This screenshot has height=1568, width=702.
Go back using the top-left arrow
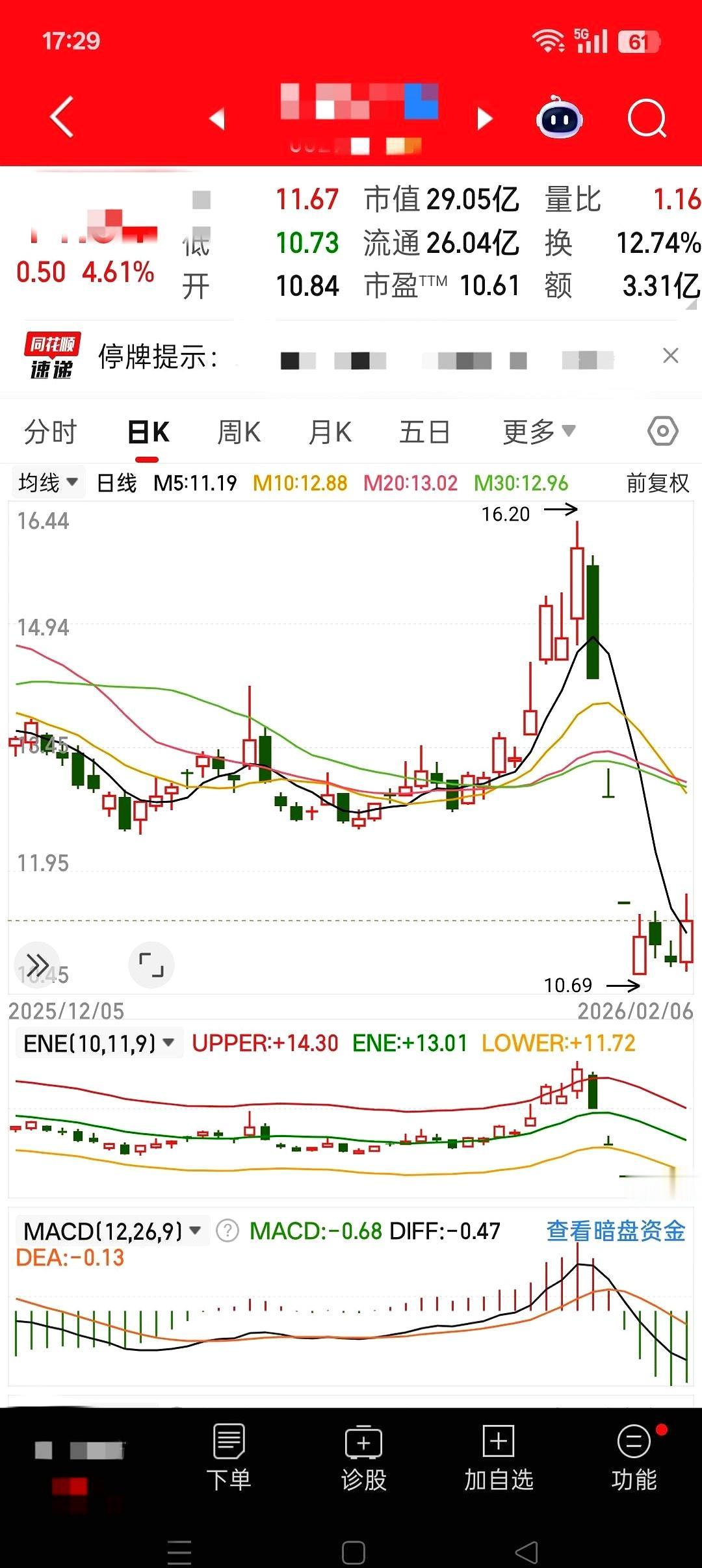click(x=62, y=118)
